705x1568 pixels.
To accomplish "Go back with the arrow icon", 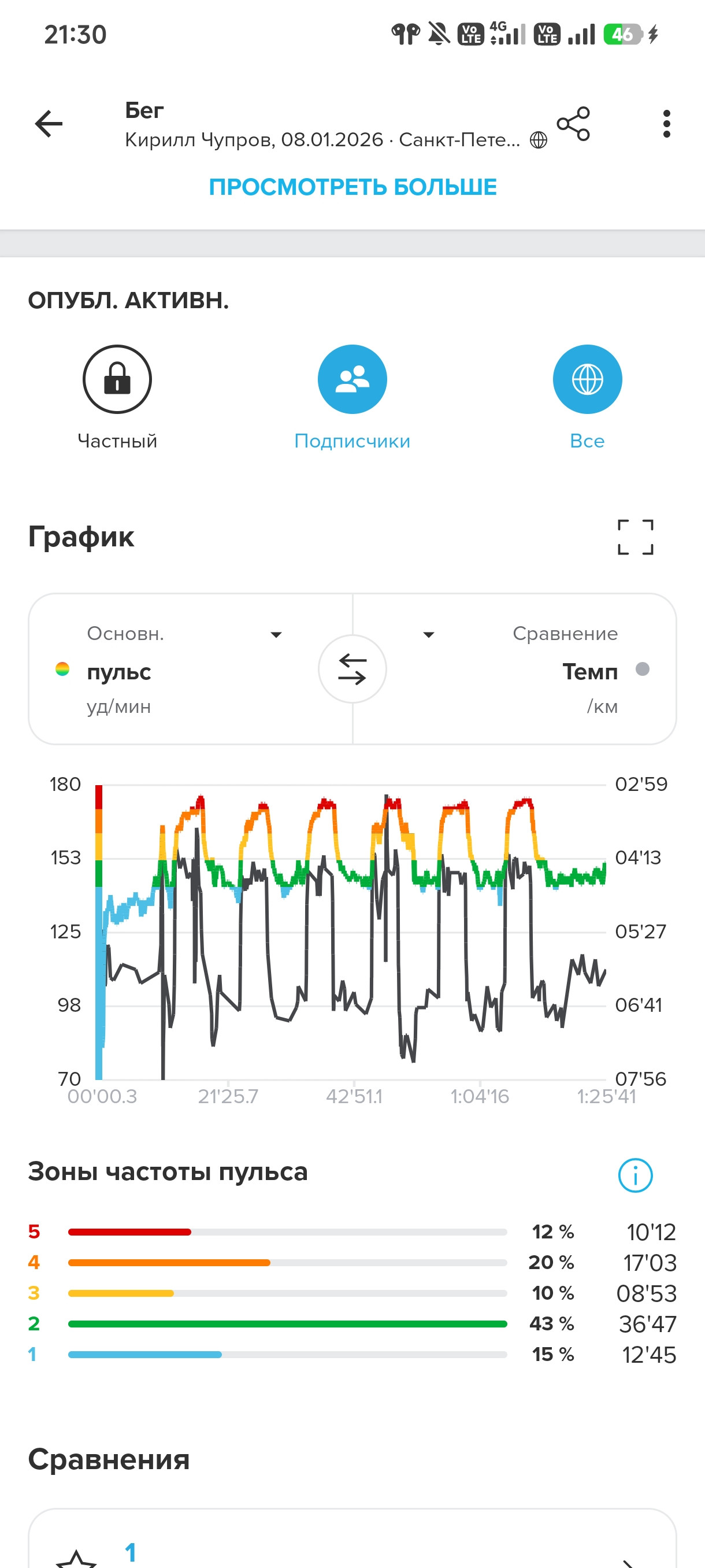I will pos(49,124).
